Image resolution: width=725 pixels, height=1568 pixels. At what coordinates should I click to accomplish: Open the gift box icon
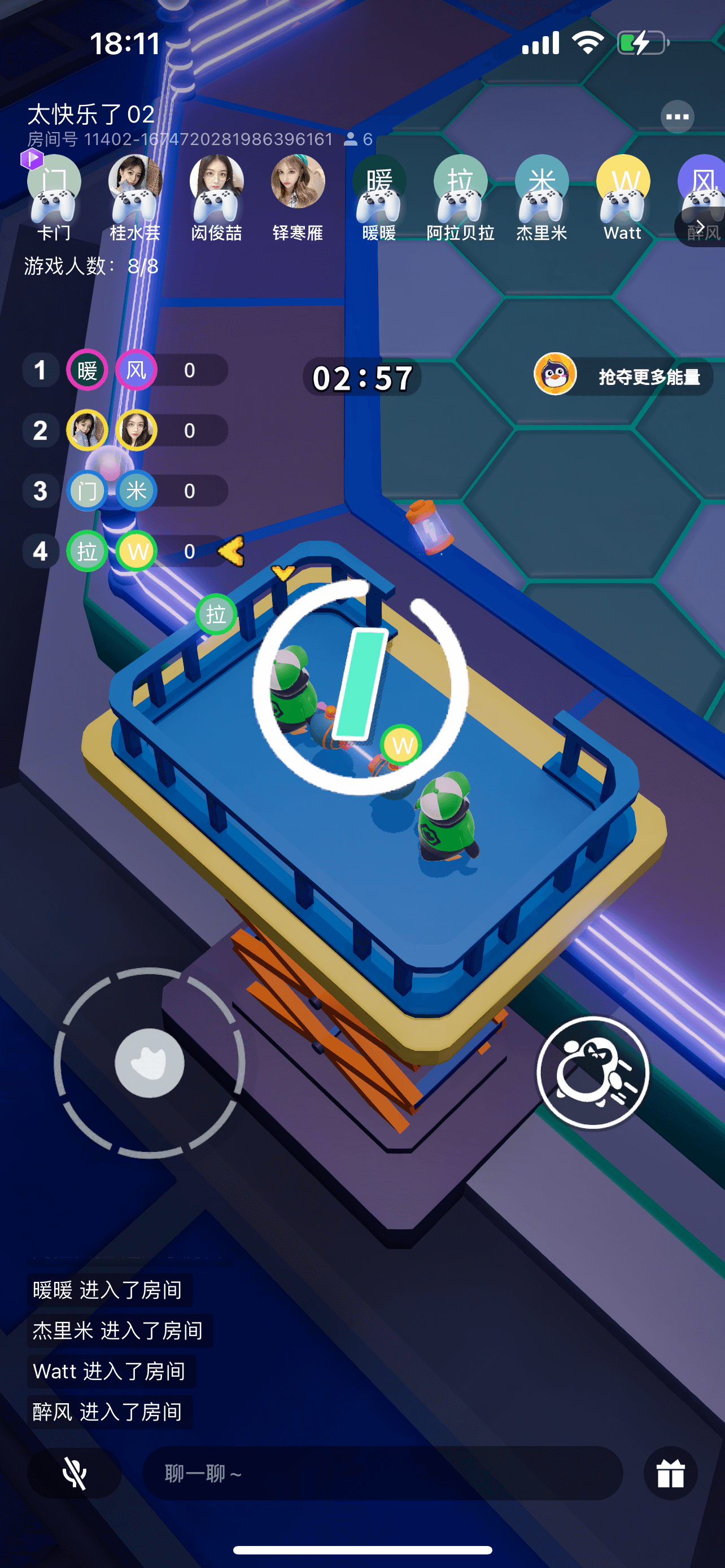670,1474
